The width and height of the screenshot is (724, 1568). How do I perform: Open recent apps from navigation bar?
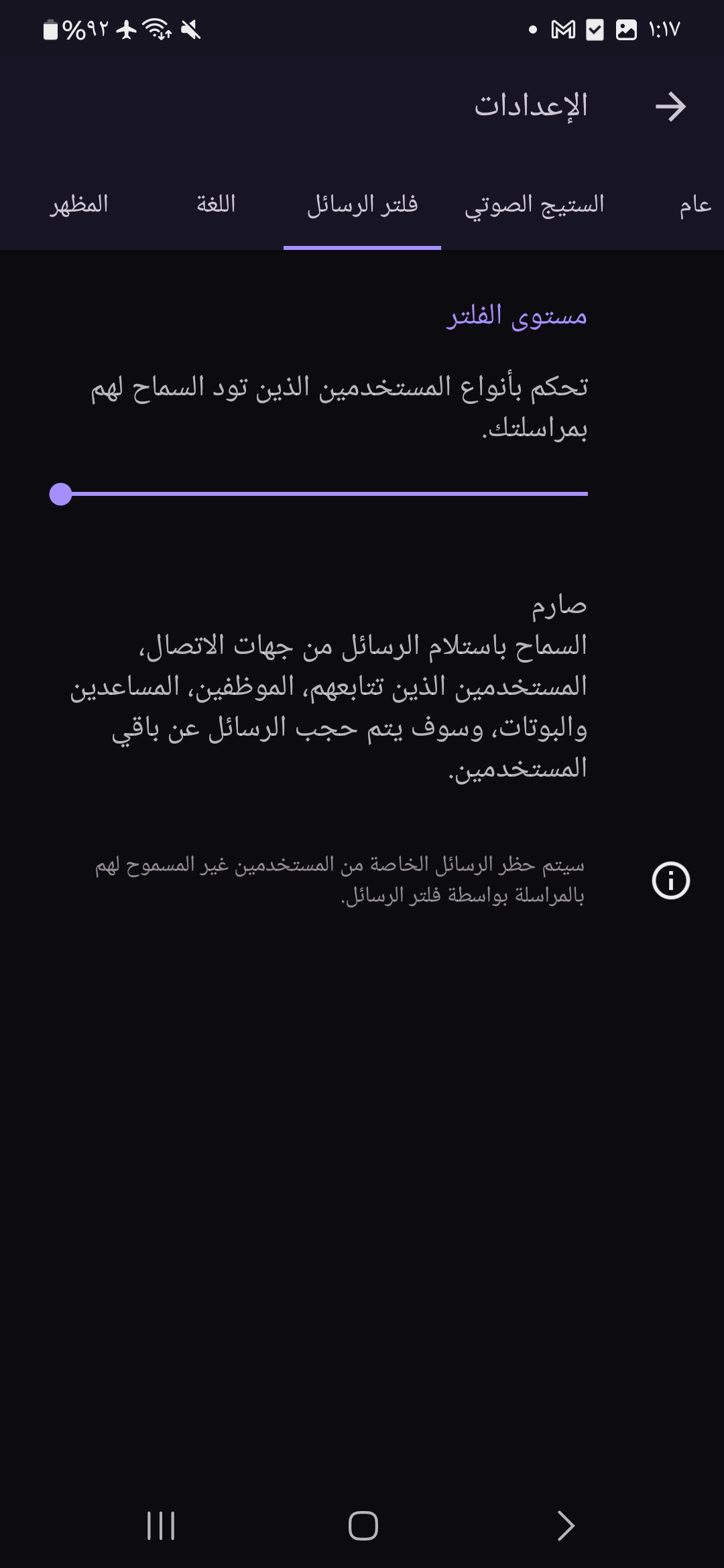(161, 1526)
